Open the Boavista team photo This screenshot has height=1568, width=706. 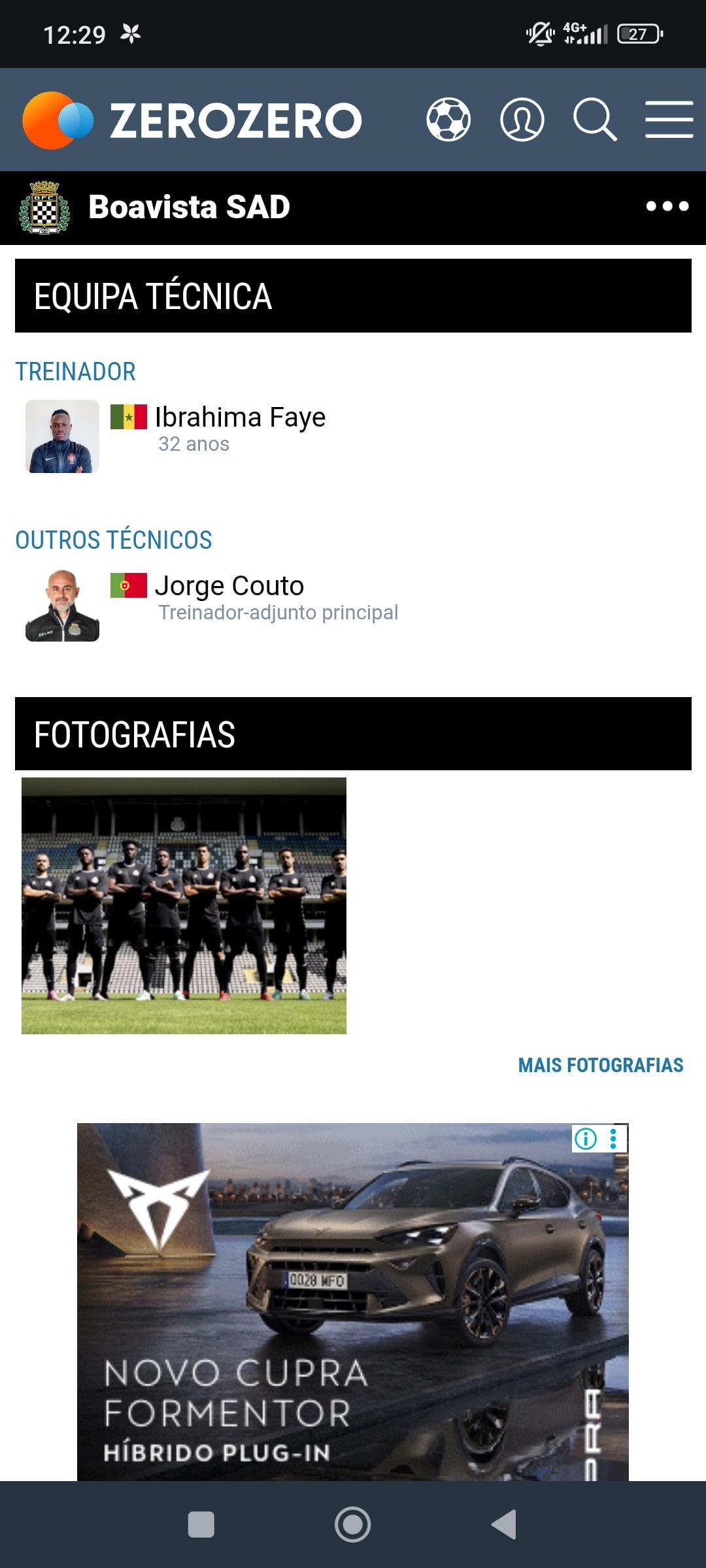point(184,906)
